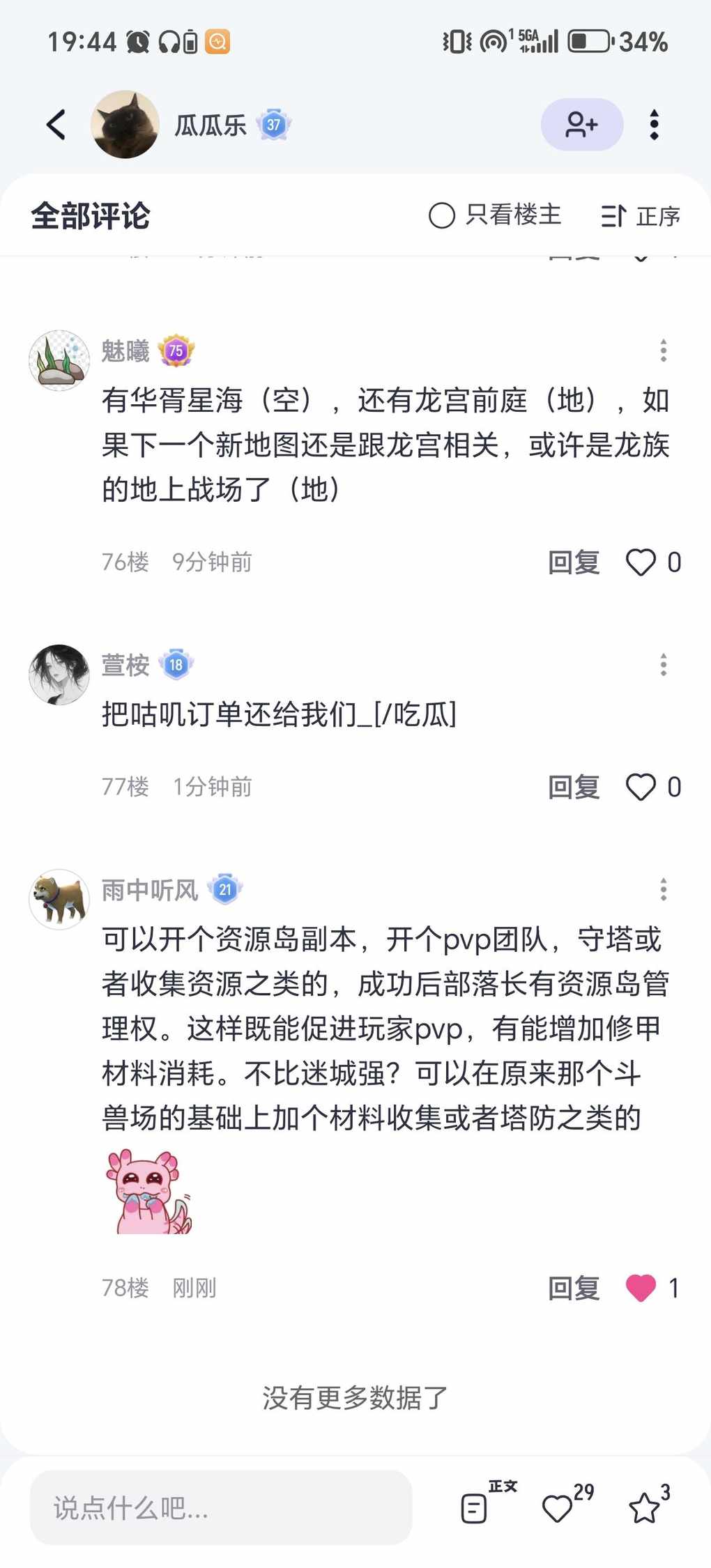Screen dimensions: 711x1568
Task: Go back with the top-left arrow
Action: tap(56, 125)
